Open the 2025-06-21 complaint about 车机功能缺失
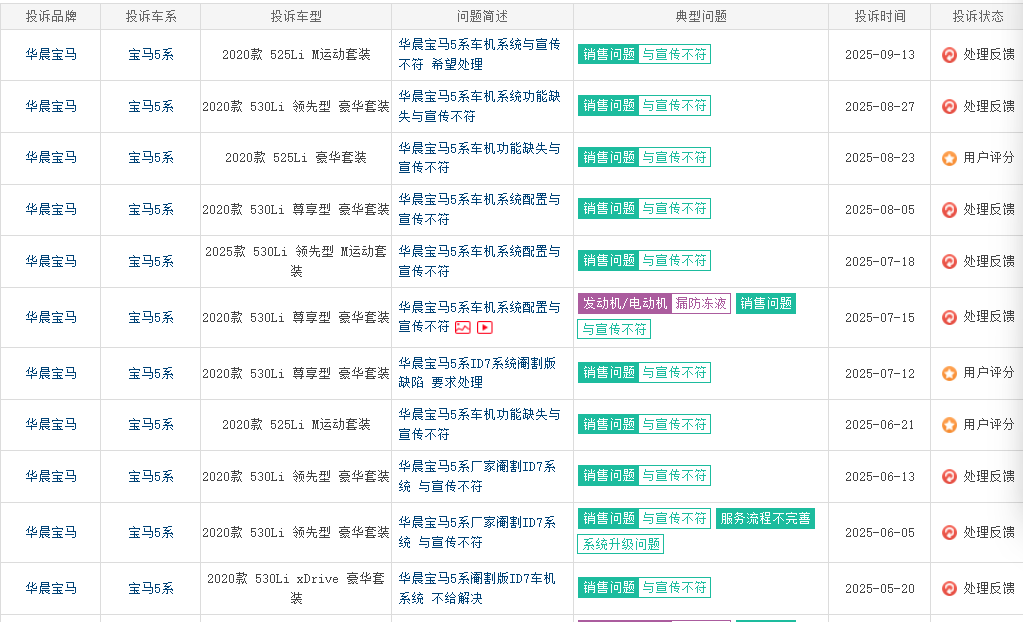Screen dimensions: 1023x622 [479, 424]
